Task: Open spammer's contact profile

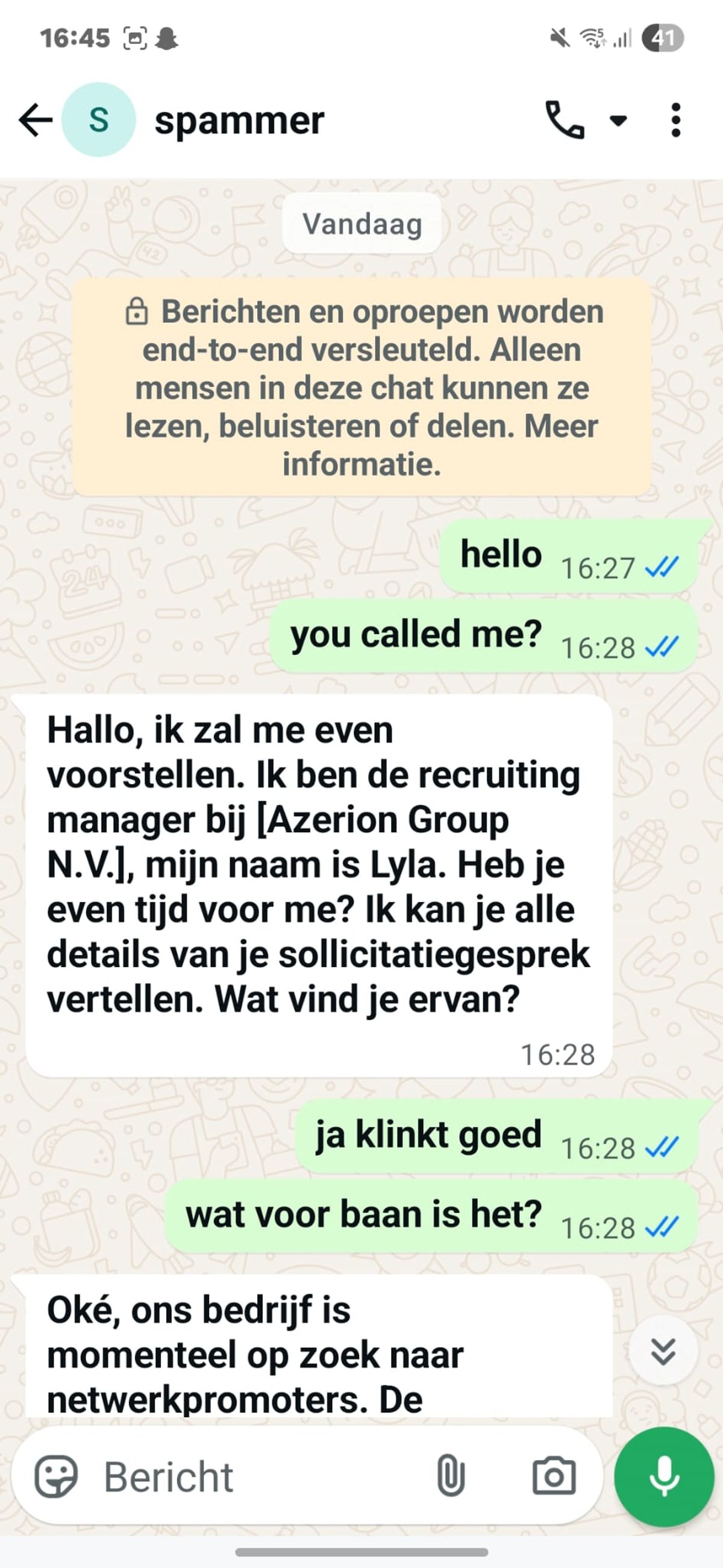Action: 239,121
